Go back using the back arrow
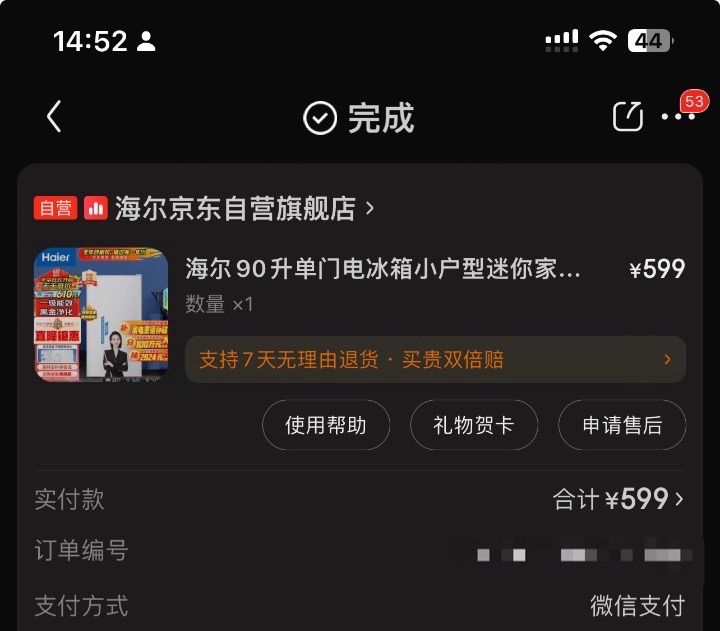Viewport: 720px width, 631px height. point(55,117)
